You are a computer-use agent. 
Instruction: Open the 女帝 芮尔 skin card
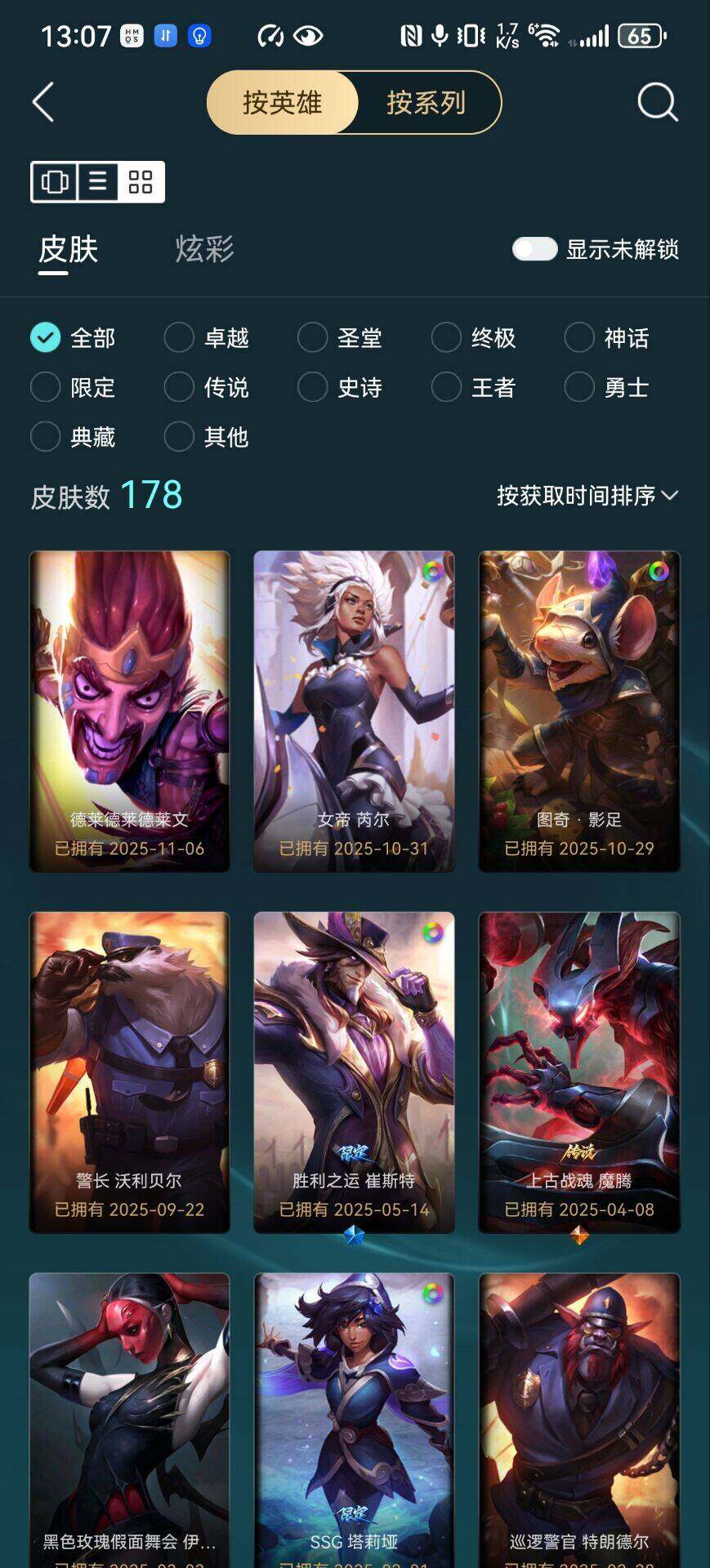354,710
